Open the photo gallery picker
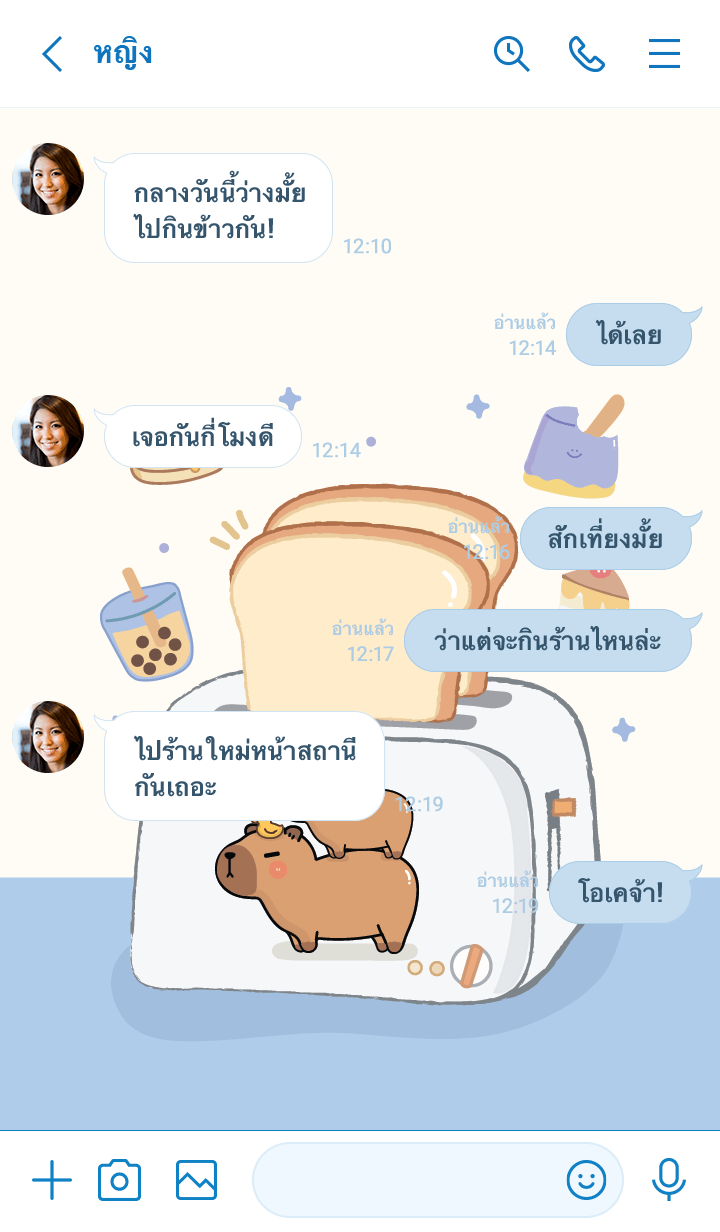 click(196, 1181)
